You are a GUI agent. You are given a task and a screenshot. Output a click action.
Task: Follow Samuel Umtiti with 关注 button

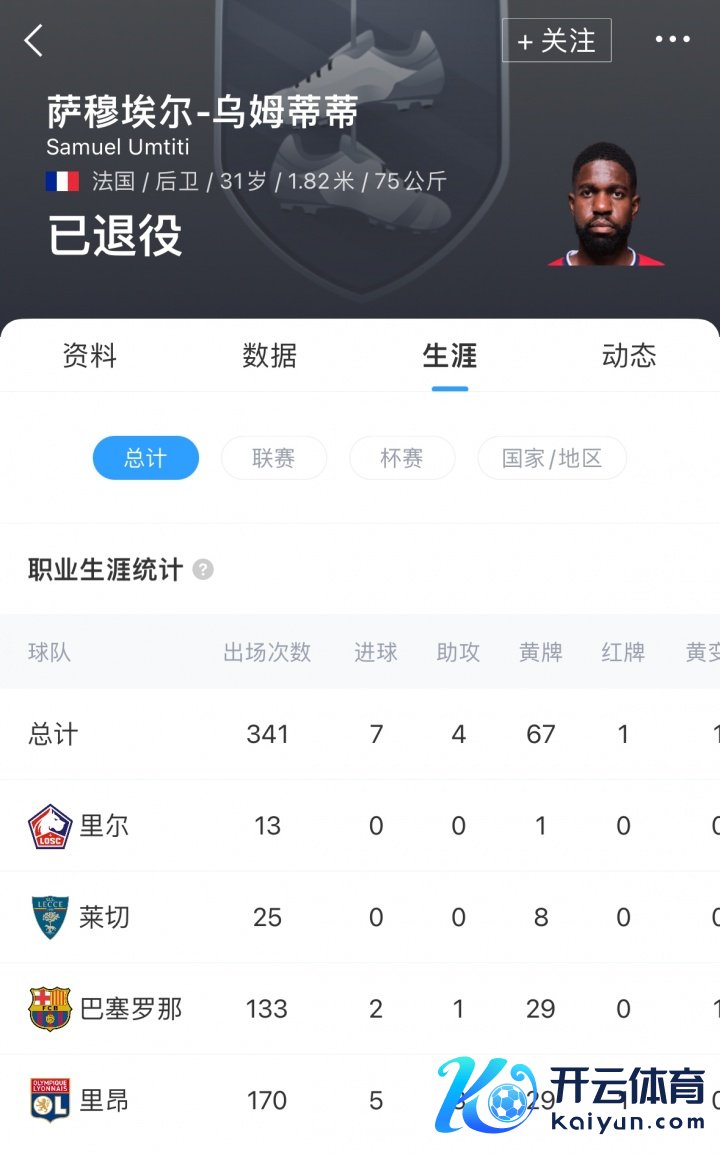(x=556, y=41)
